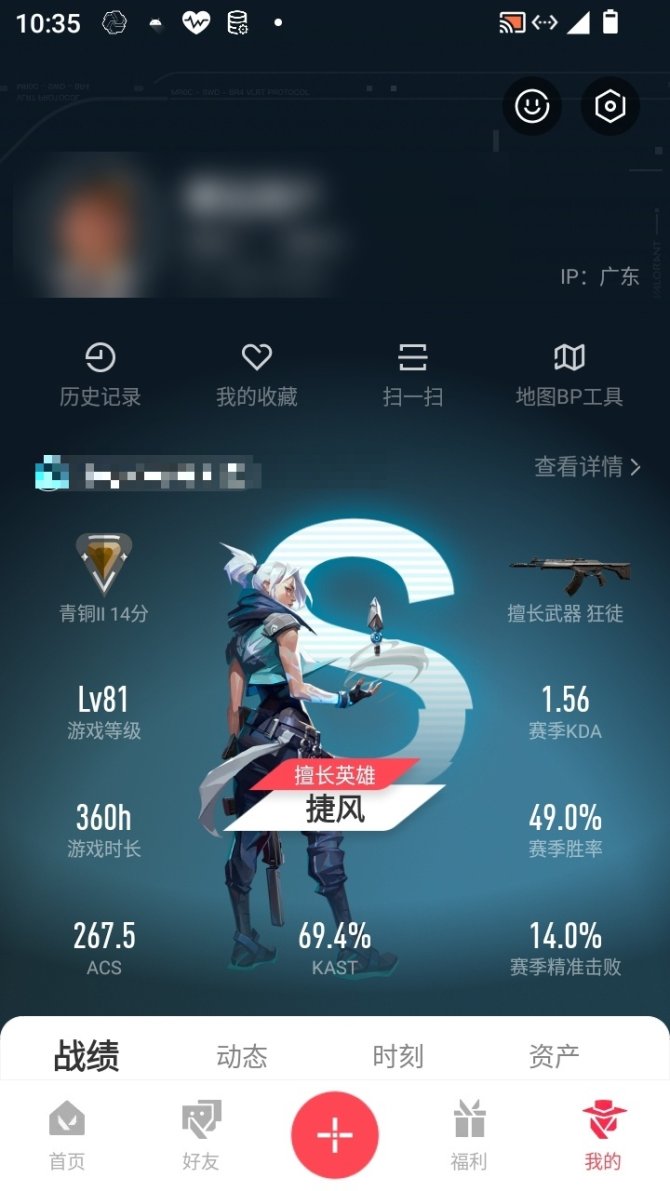Open the hexagon settings icon
The image size is (670, 1191).
[x=610, y=107]
